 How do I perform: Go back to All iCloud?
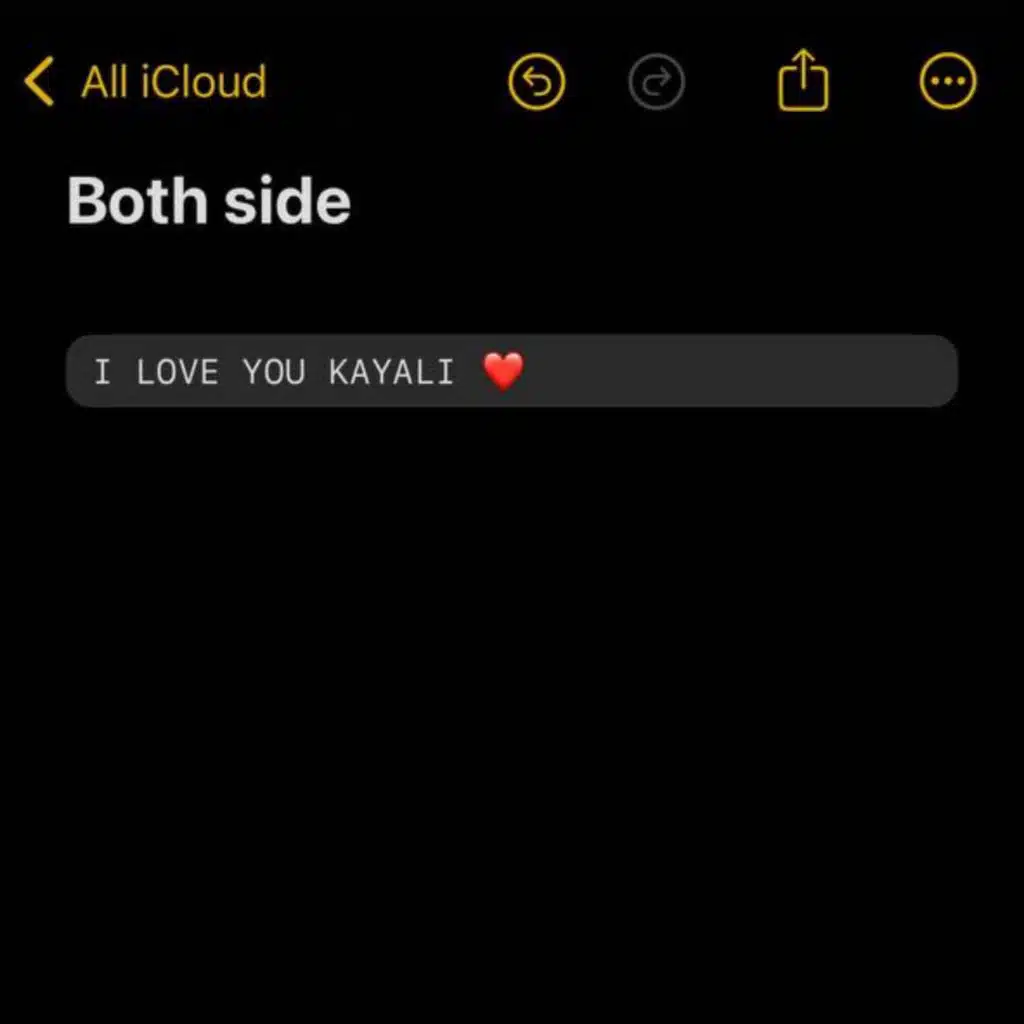145,82
